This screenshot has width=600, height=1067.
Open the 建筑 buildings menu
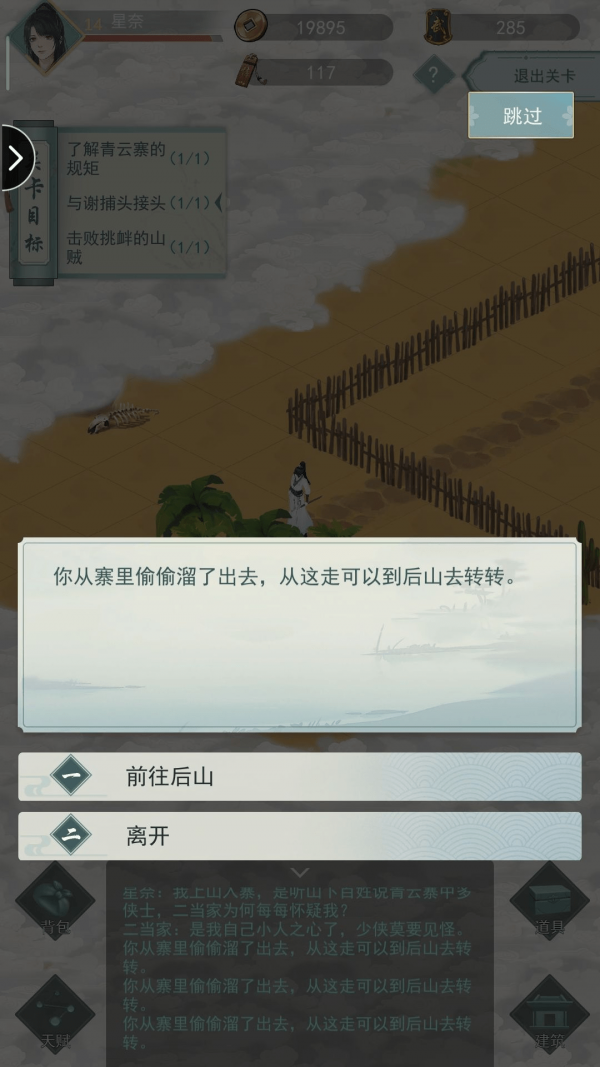coord(549,1013)
